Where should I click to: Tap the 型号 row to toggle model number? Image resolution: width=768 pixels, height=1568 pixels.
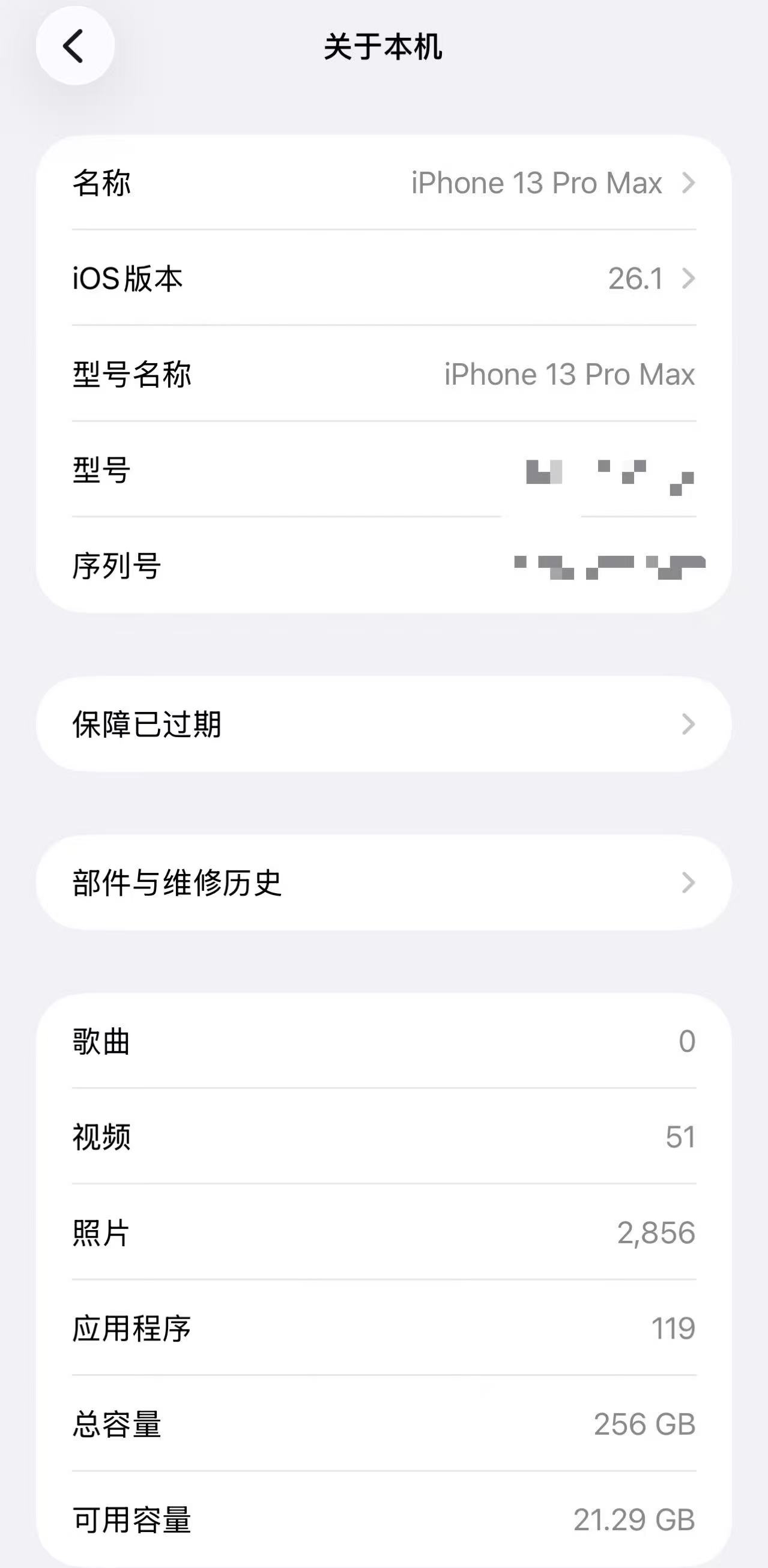(384, 470)
